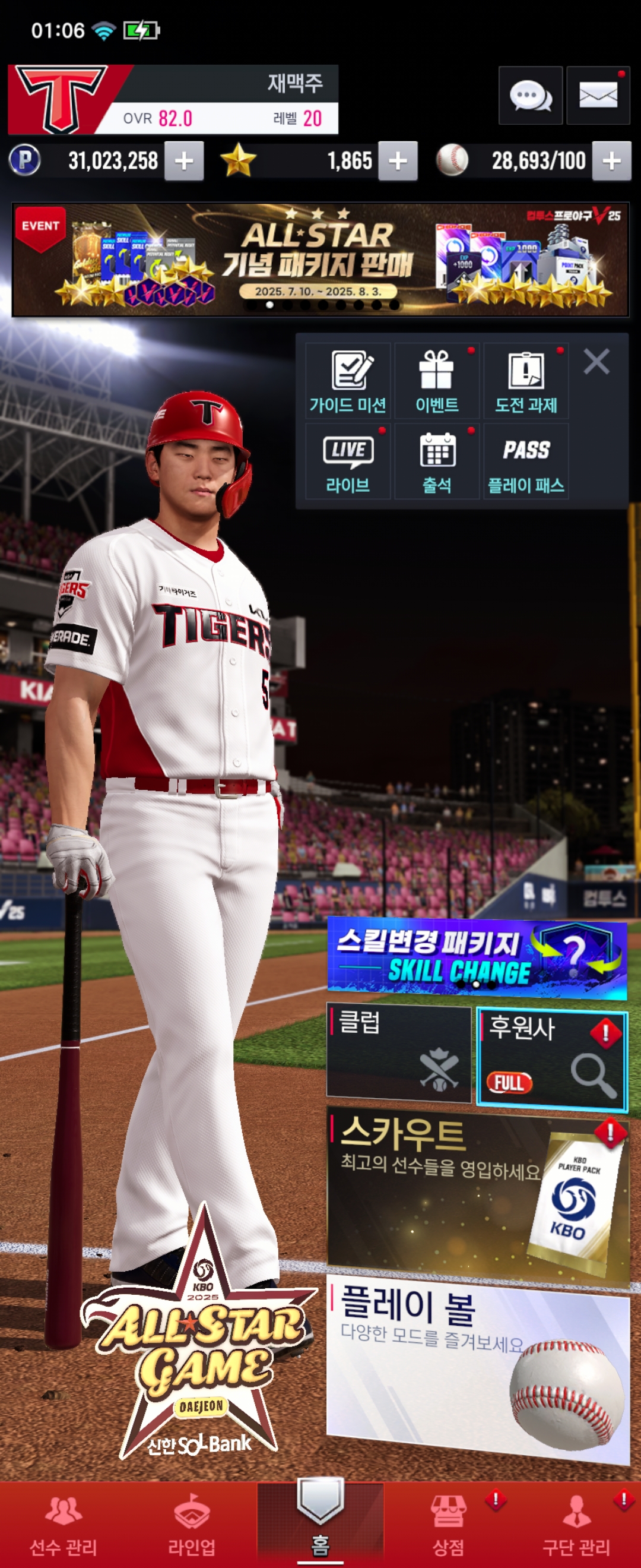
Task: Open 가이드 미션 menu
Action: tap(348, 381)
